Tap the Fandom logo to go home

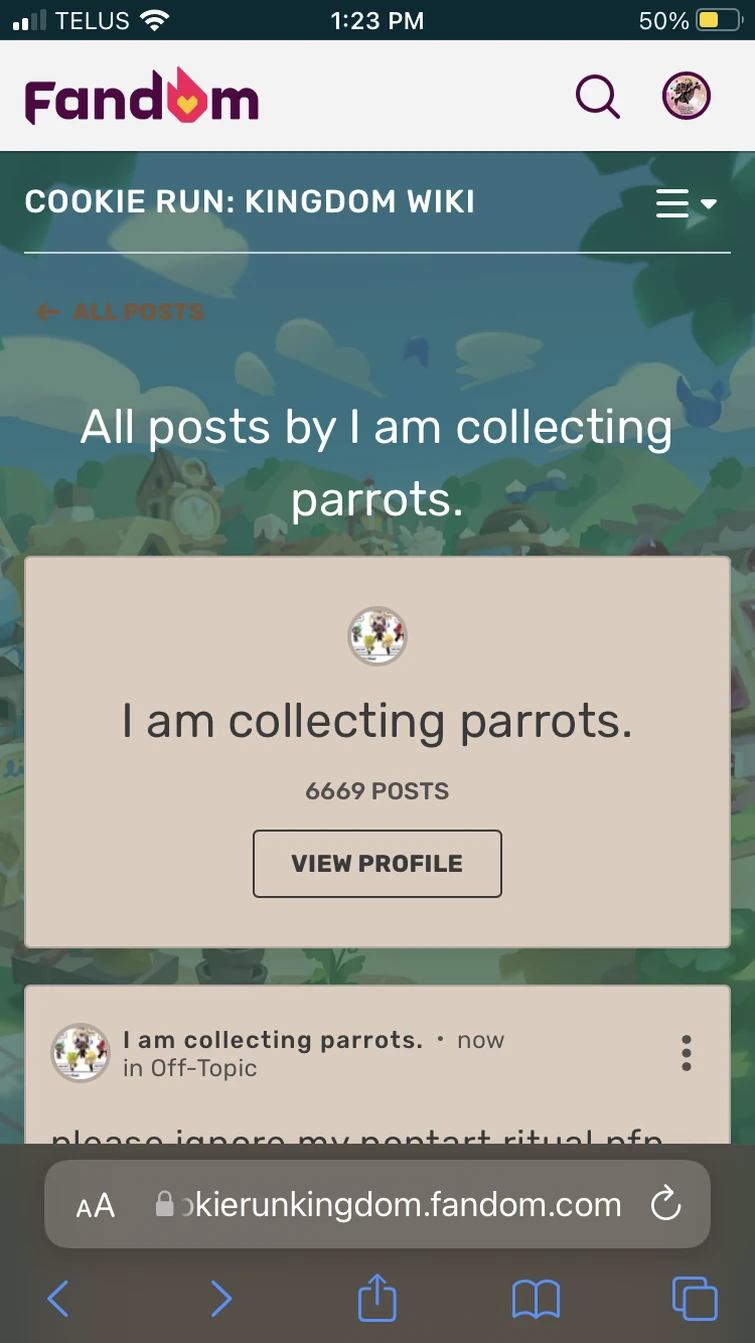141,97
